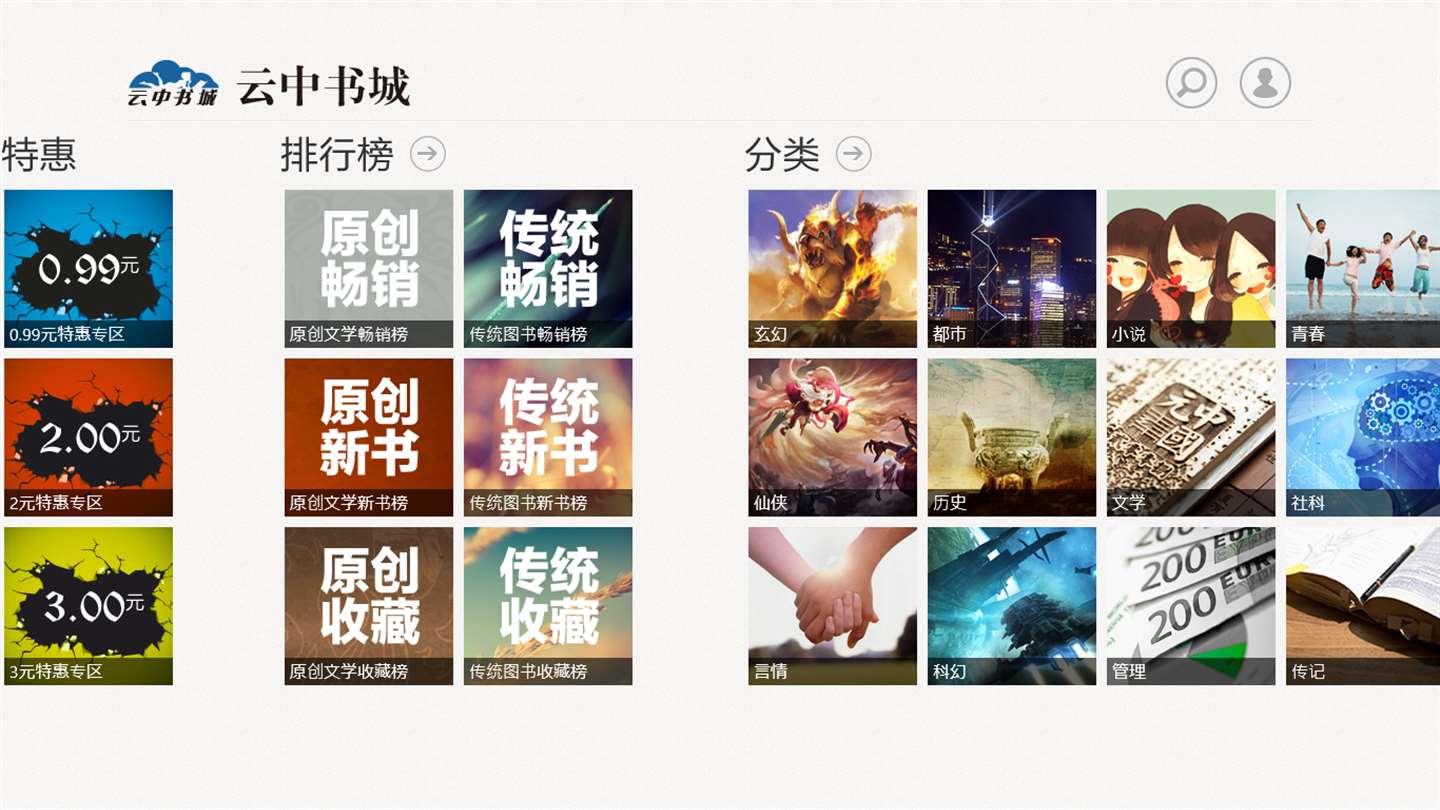This screenshot has height=810, width=1440.
Task: Choose the 言情 category tile
Action: tap(833, 606)
